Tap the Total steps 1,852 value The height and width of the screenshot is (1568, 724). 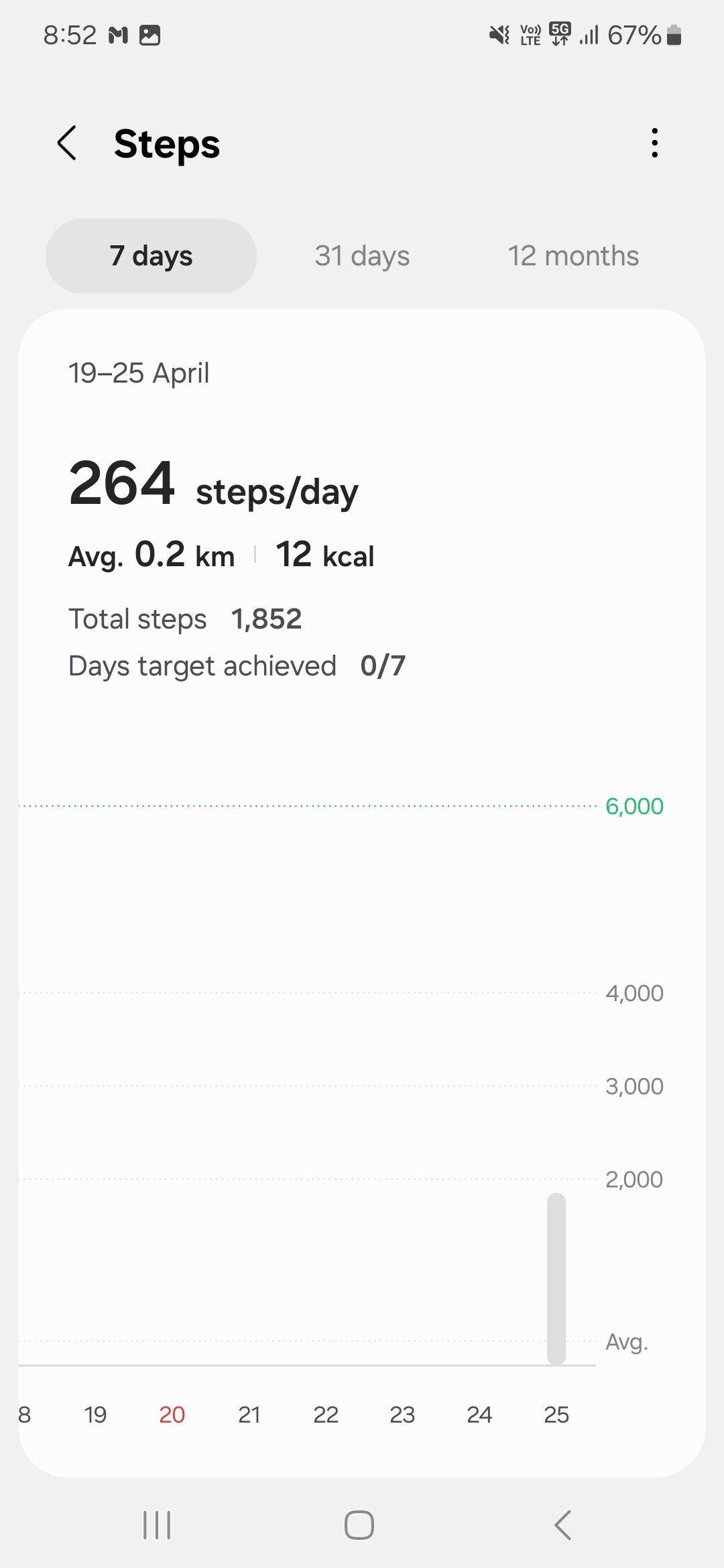tap(266, 618)
